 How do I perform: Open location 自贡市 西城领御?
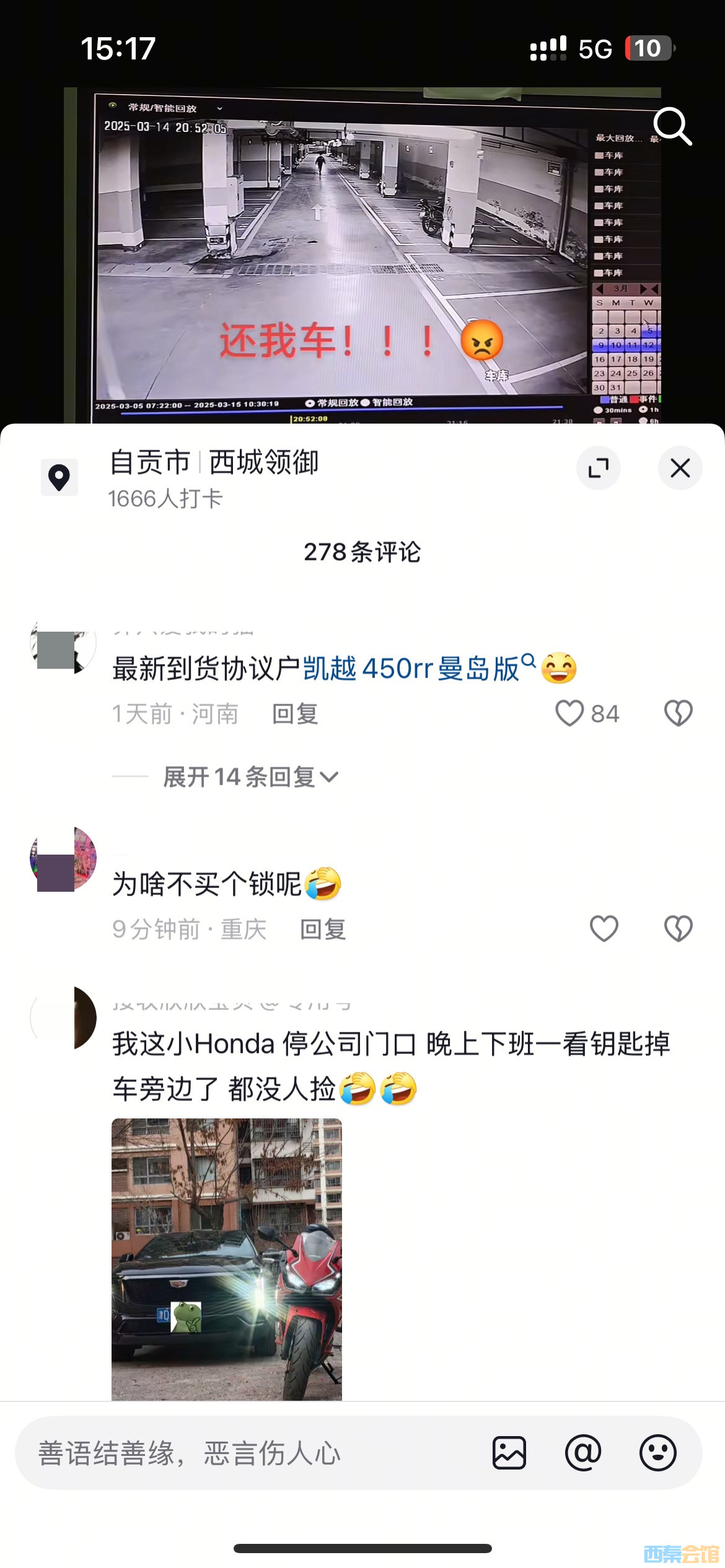[214, 463]
